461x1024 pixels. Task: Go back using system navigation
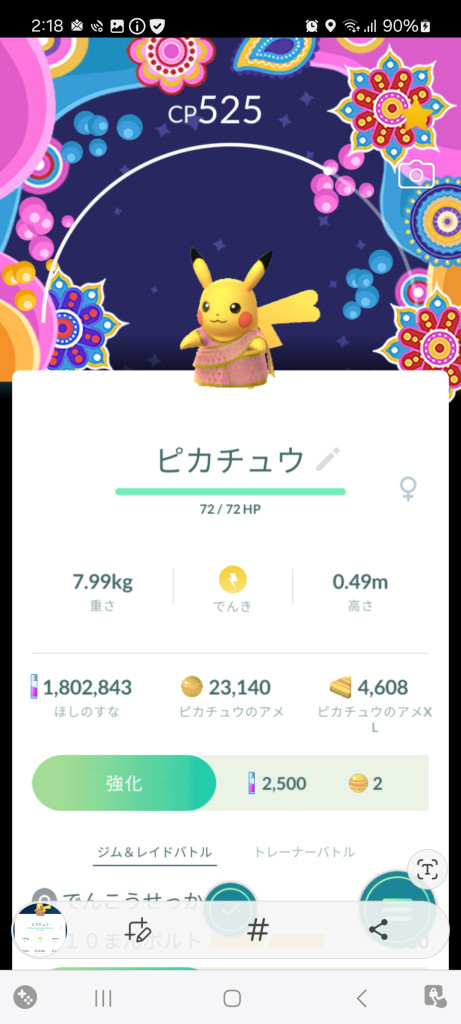362,998
